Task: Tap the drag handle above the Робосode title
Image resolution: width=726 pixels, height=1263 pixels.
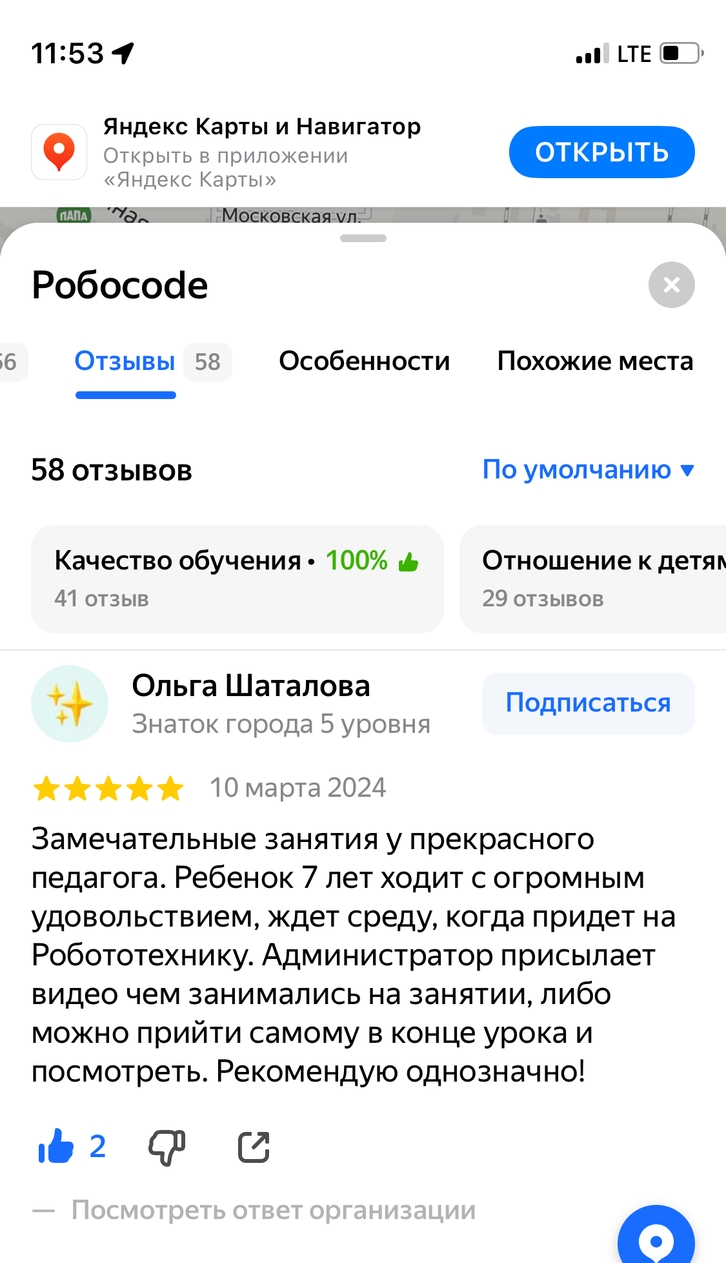Action: 363,238
